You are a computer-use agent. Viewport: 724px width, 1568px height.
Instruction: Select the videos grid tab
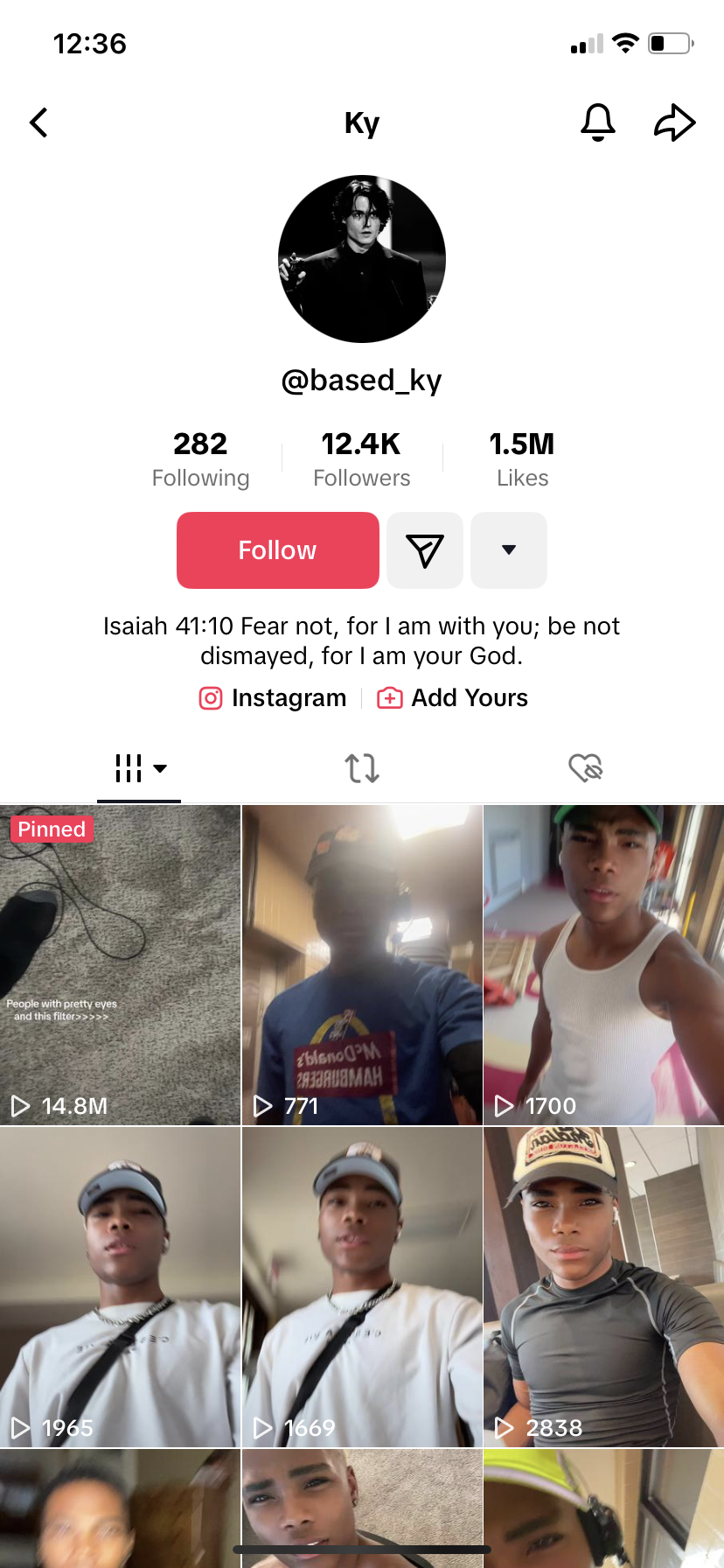139,768
